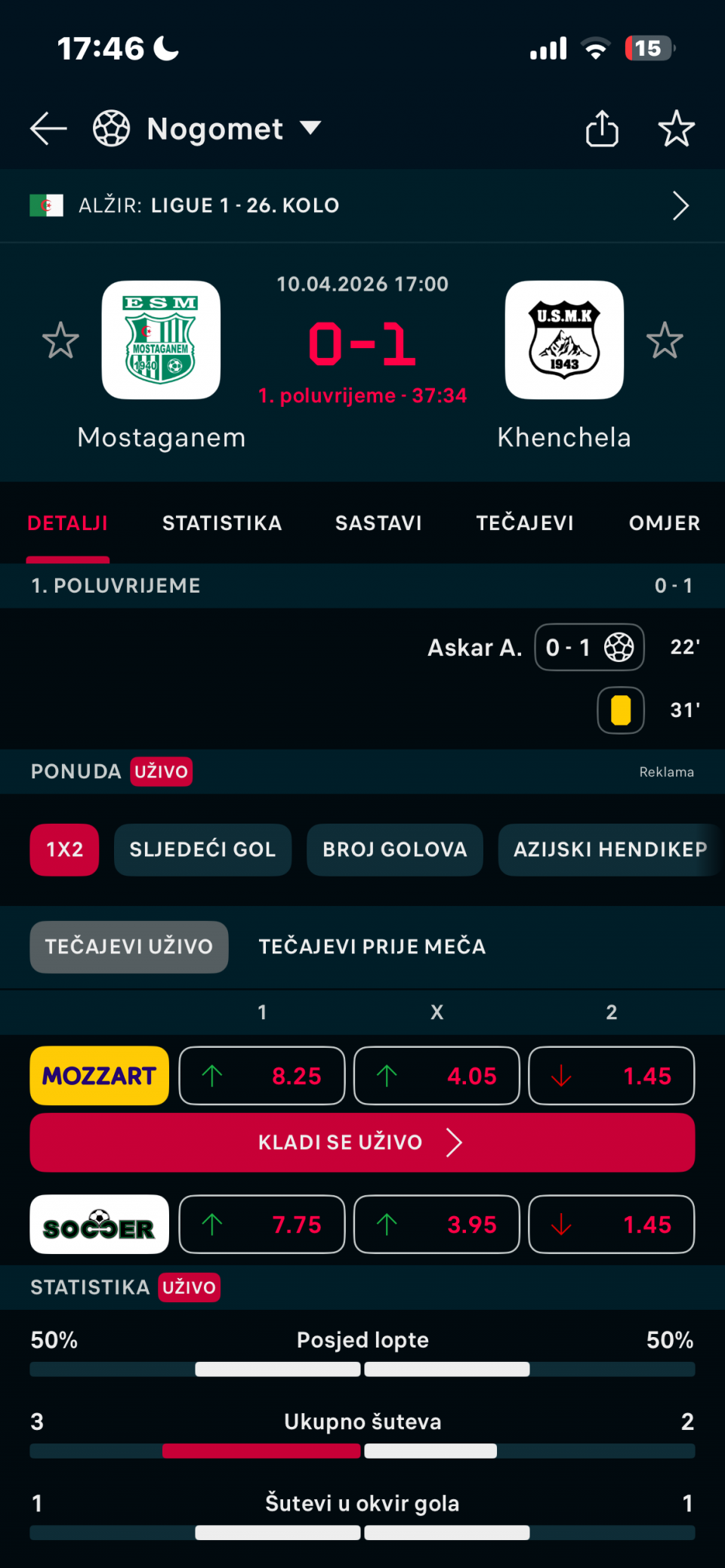Select Soccer draw odds 3.95
725x1568 pixels.
pos(437,1225)
